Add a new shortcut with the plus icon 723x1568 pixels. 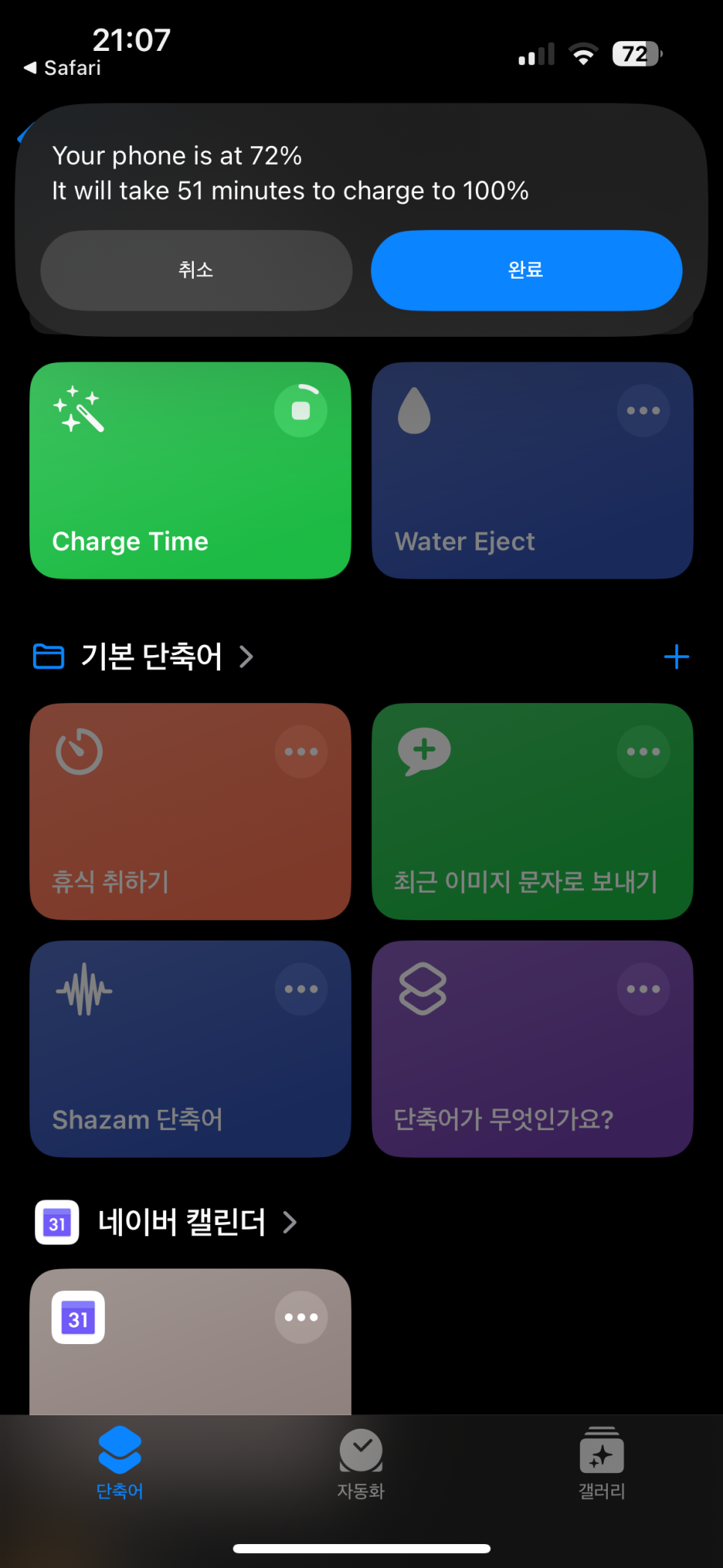point(676,657)
